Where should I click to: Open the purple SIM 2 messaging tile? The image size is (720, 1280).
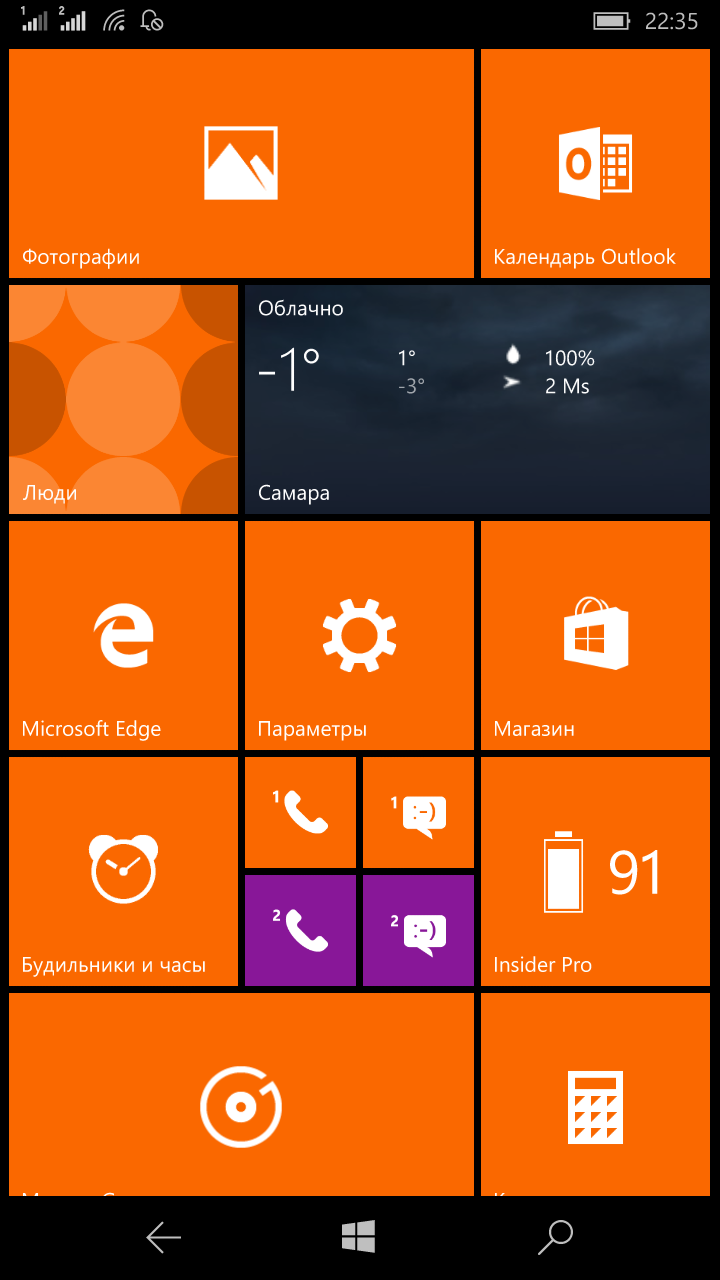[x=418, y=930]
